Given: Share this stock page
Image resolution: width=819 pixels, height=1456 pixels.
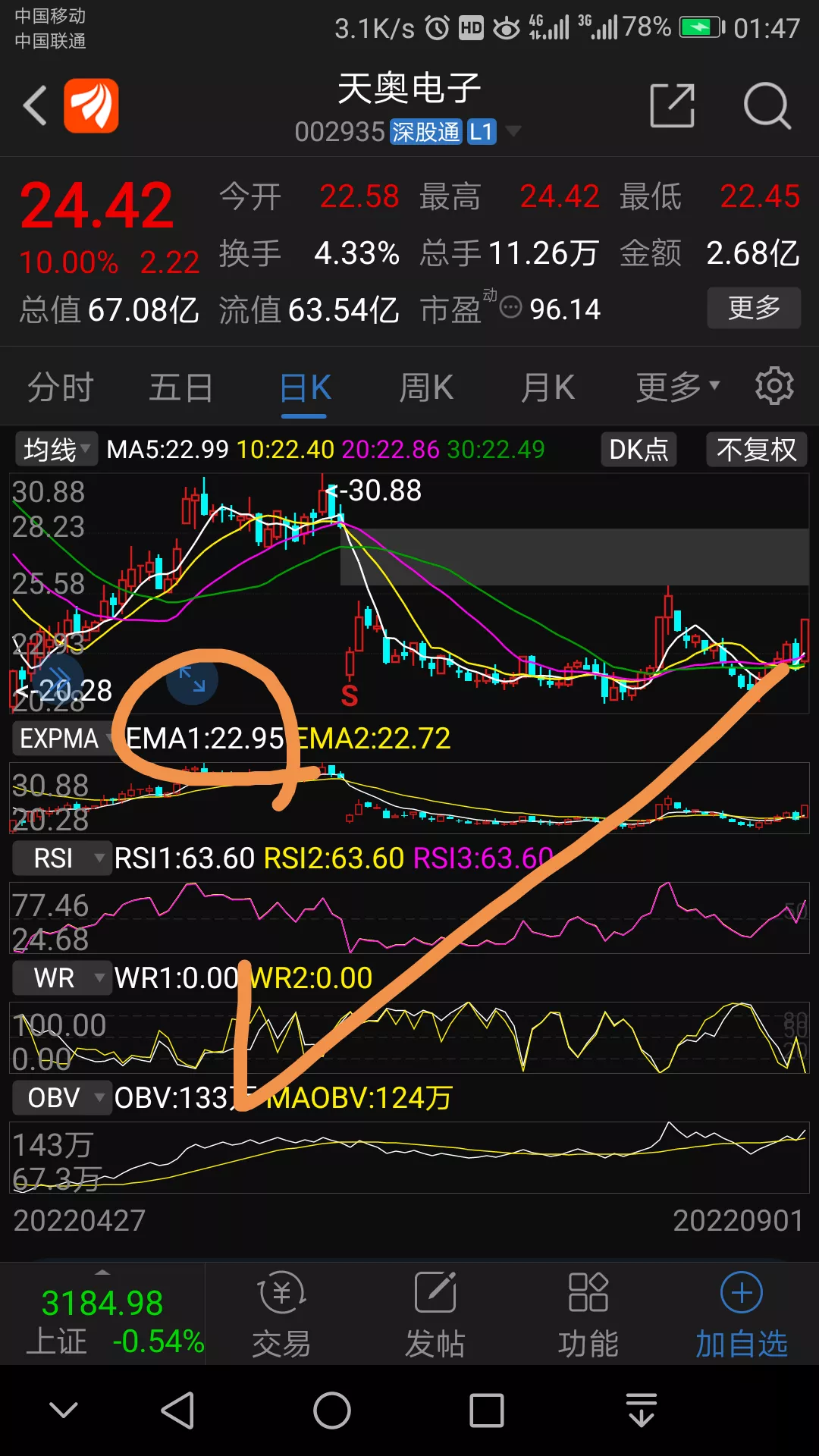Looking at the screenshot, I should click(672, 105).
